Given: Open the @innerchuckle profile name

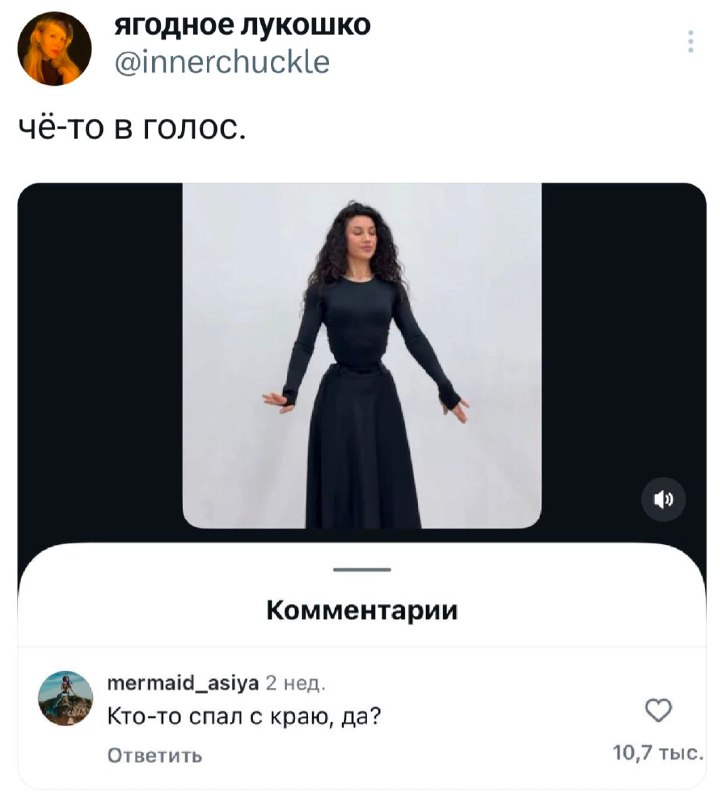Looking at the screenshot, I should [x=224, y=63].
